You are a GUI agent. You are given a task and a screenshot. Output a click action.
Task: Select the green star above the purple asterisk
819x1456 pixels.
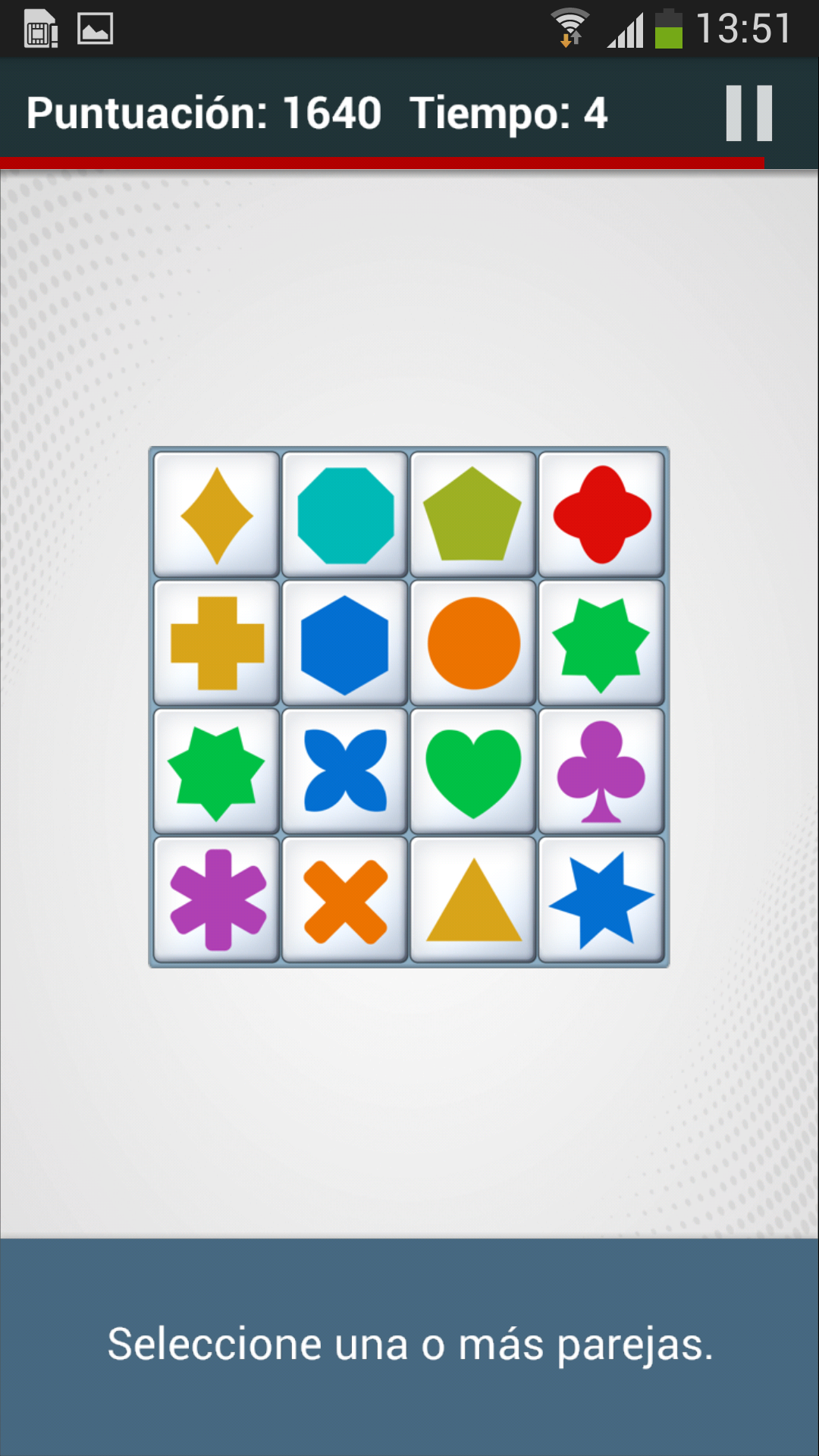click(217, 771)
